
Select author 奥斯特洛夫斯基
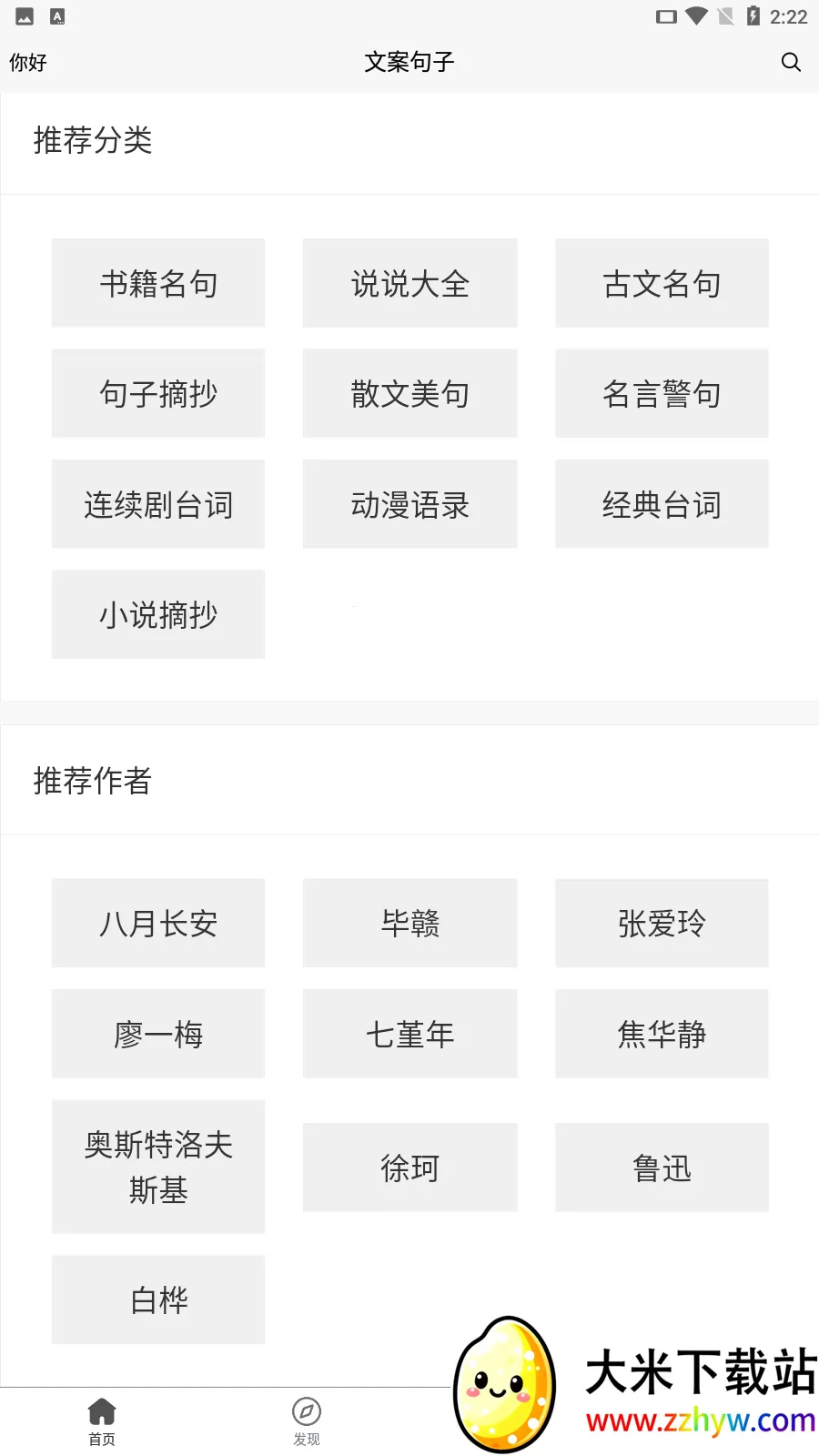click(x=158, y=1168)
